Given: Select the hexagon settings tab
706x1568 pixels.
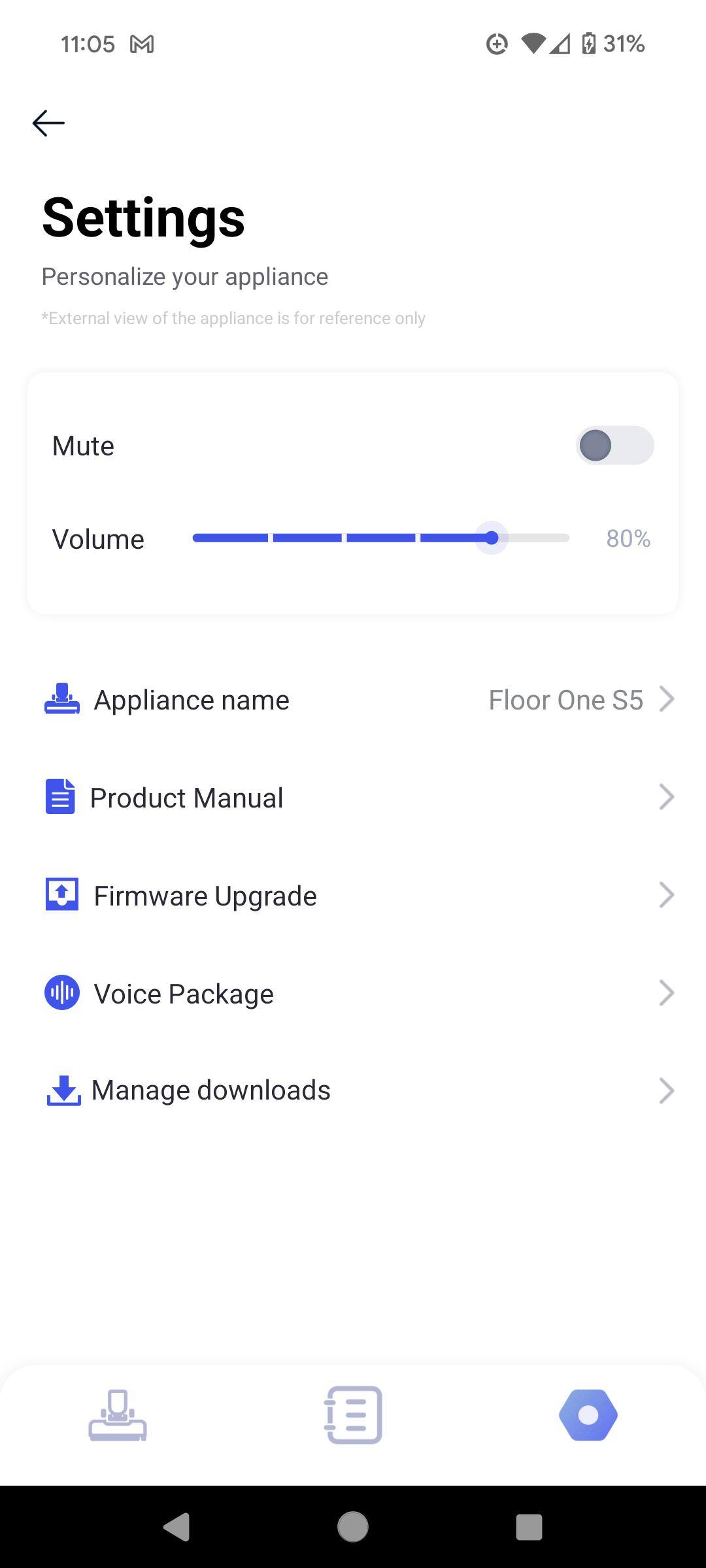Looking at the screenshot, I should 588,1415.
